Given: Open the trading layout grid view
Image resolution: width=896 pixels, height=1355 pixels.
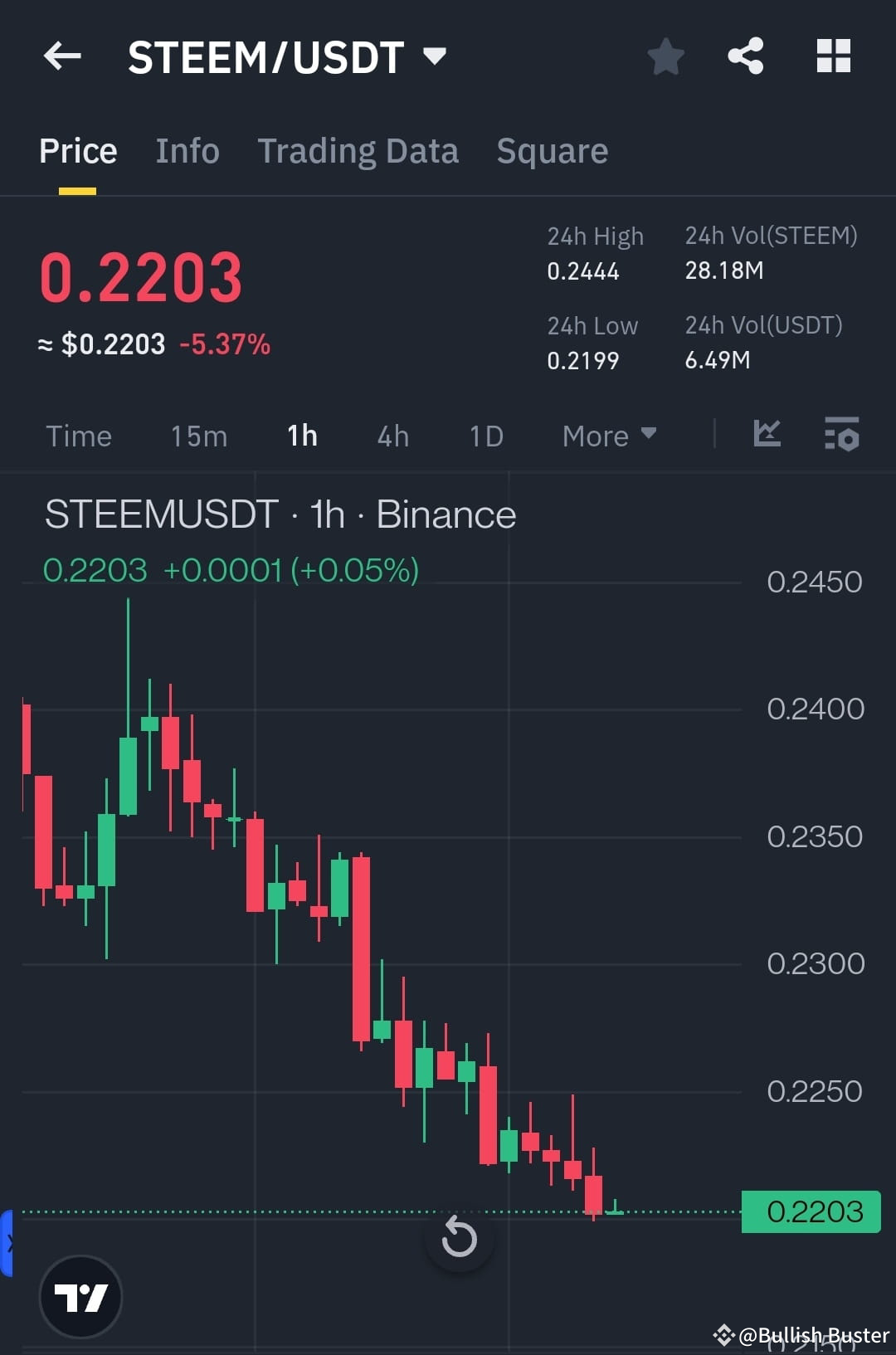Looking at the screenshot, I should [x=834, y=56].
